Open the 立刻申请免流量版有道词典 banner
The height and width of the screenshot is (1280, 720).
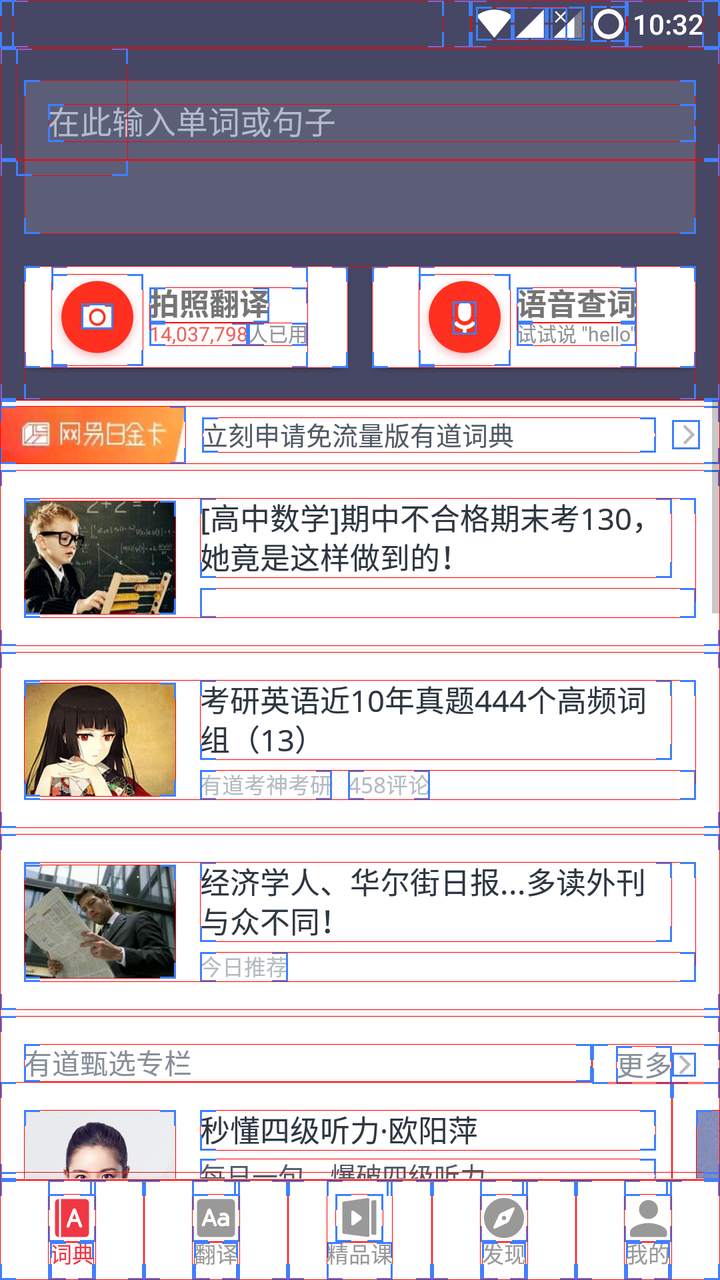428,436
